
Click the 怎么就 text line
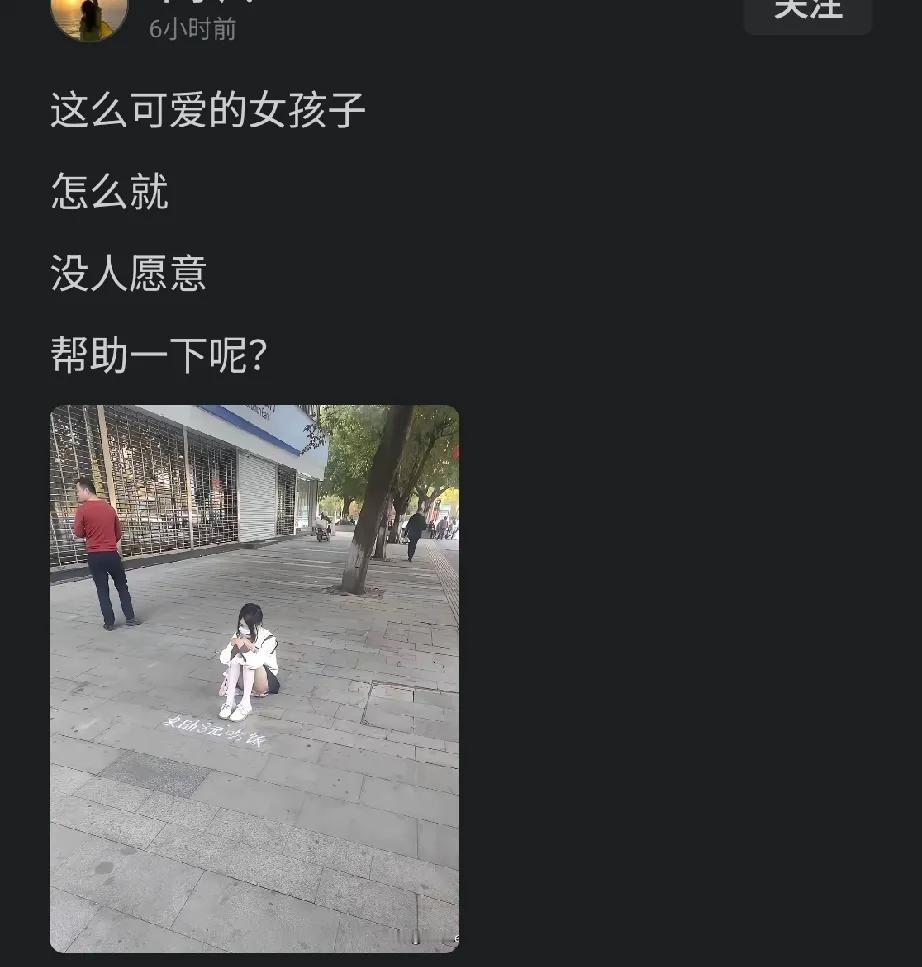109,190
